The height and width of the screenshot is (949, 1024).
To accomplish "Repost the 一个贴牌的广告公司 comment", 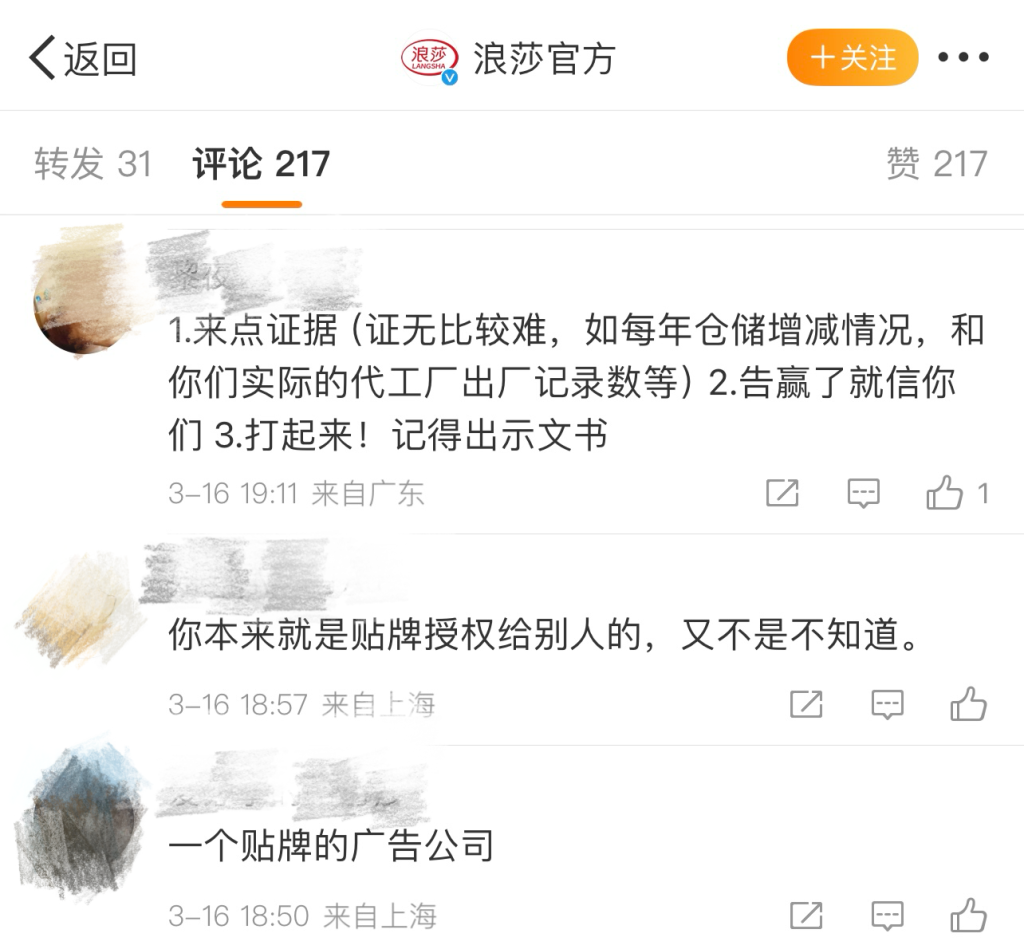I will [x=805, y=914].
